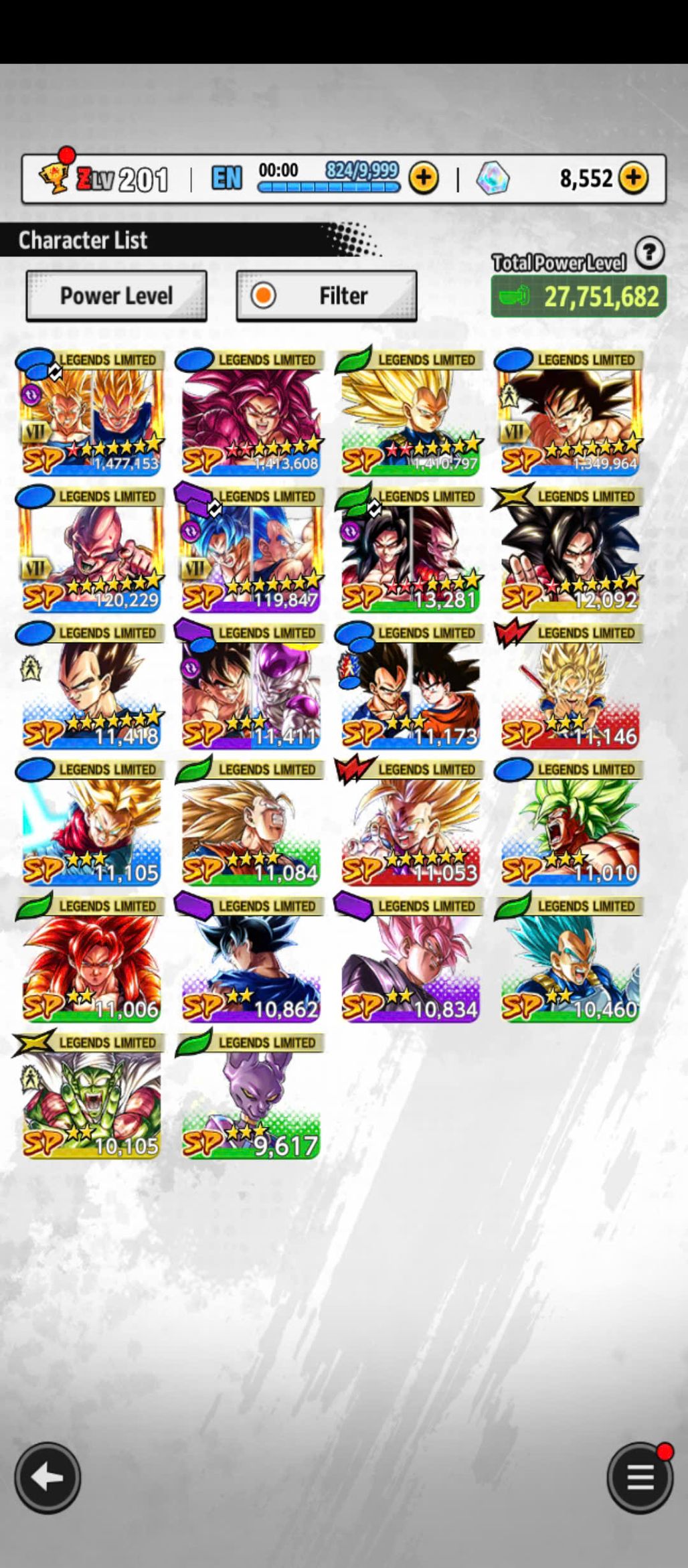Open Total Power Level help icon

tap(649, 253)
